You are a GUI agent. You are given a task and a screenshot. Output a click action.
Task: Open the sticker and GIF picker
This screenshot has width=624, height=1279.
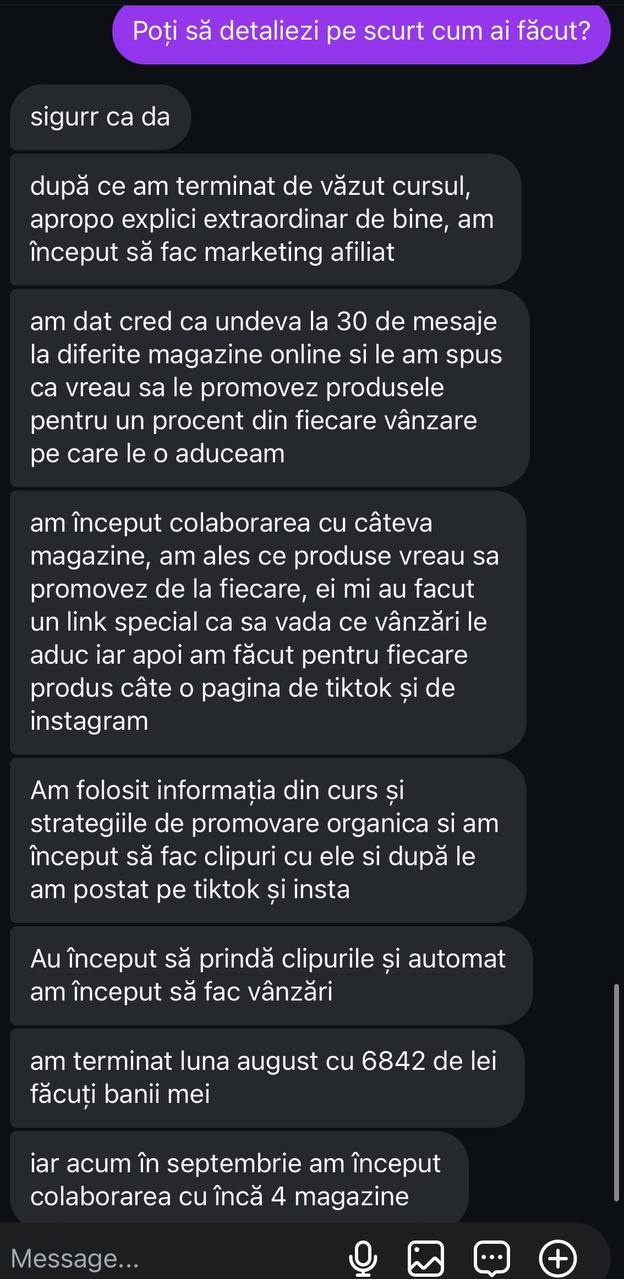(491, 1258)
